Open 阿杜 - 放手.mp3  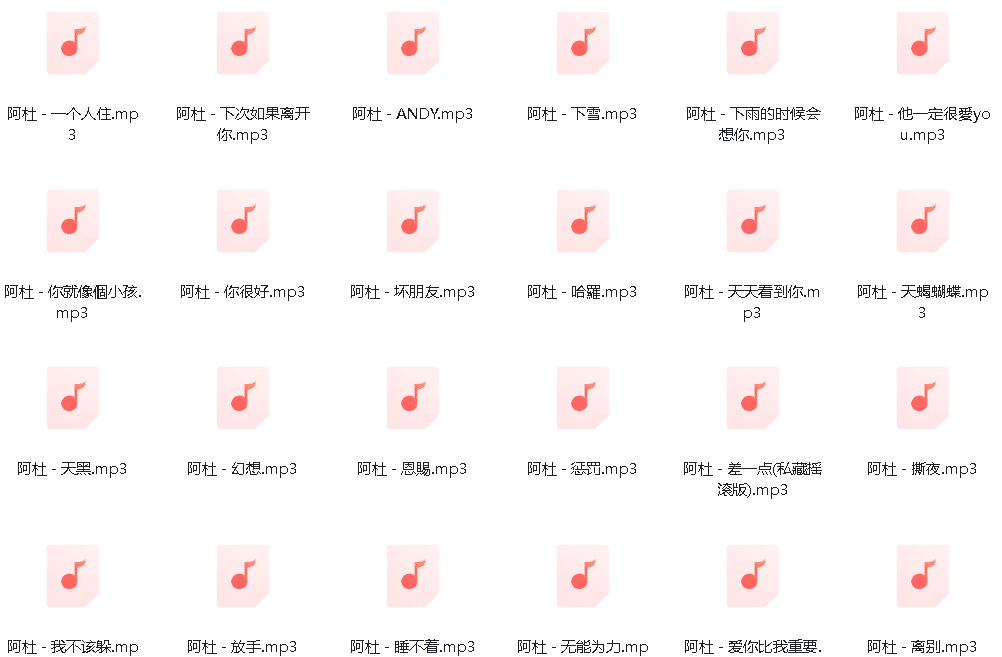(243, 576)
